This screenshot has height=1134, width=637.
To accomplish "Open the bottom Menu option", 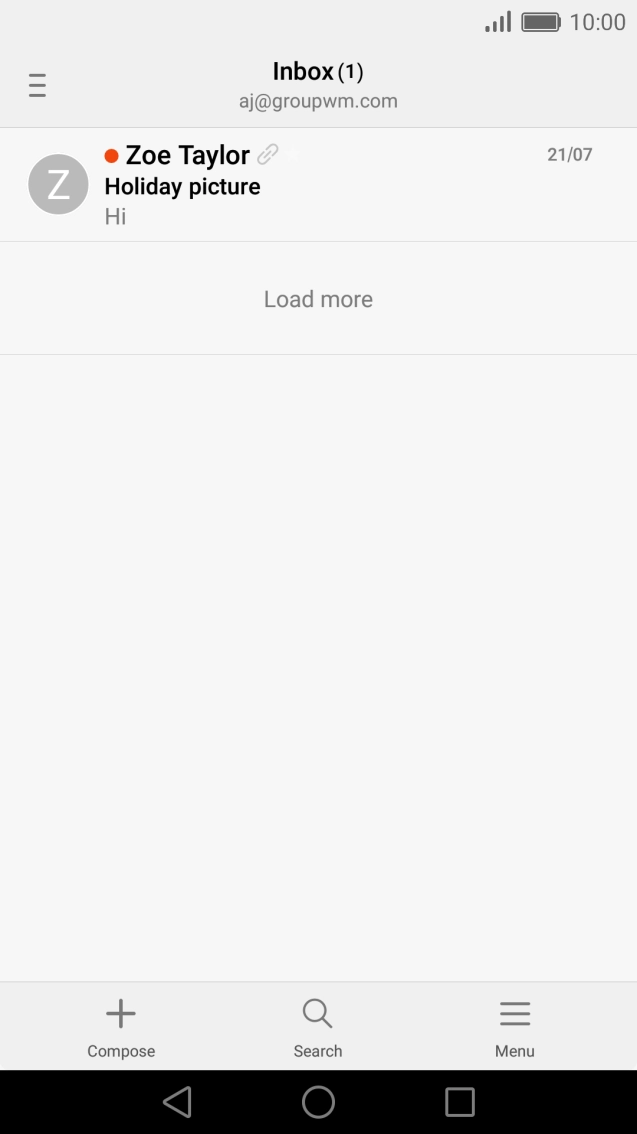I will coord(515,1027).
